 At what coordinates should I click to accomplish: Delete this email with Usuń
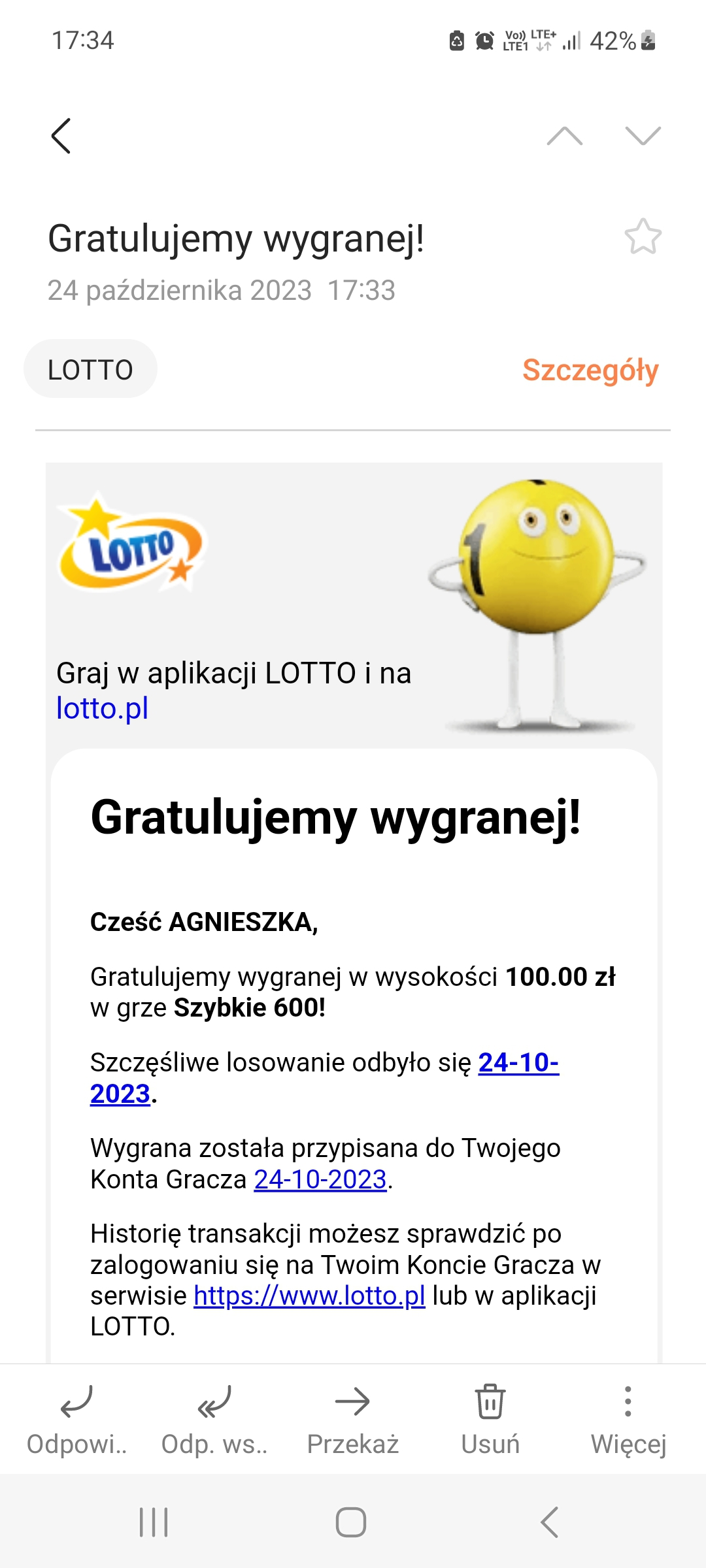coord(490,1419)
